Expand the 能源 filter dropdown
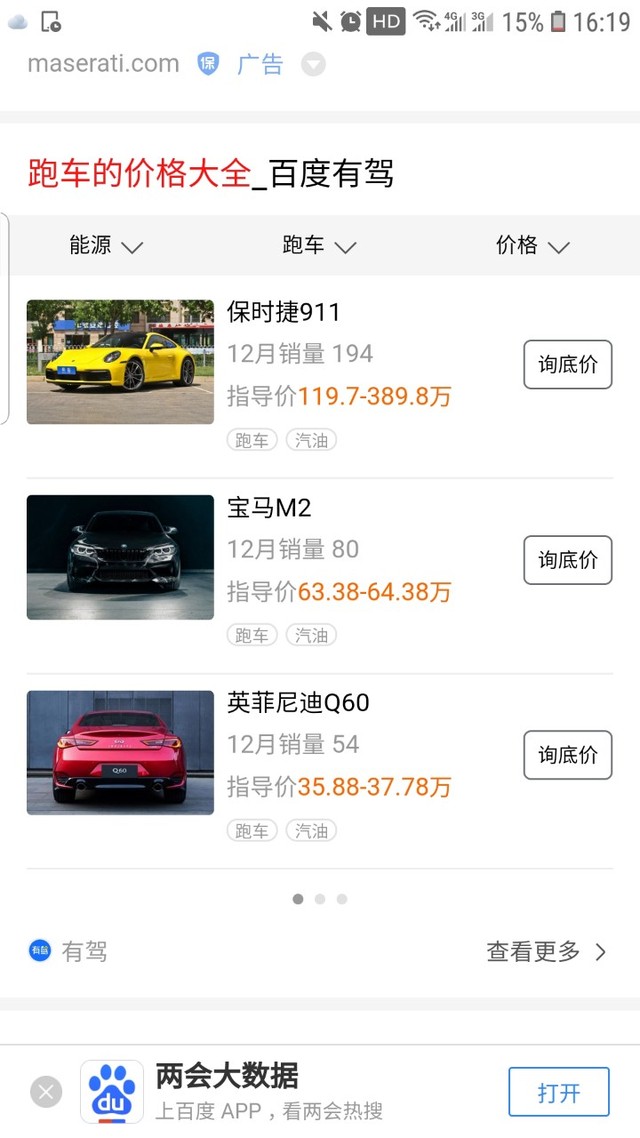This screenshot has width=640, height=1138. click(x=106, y=246)
